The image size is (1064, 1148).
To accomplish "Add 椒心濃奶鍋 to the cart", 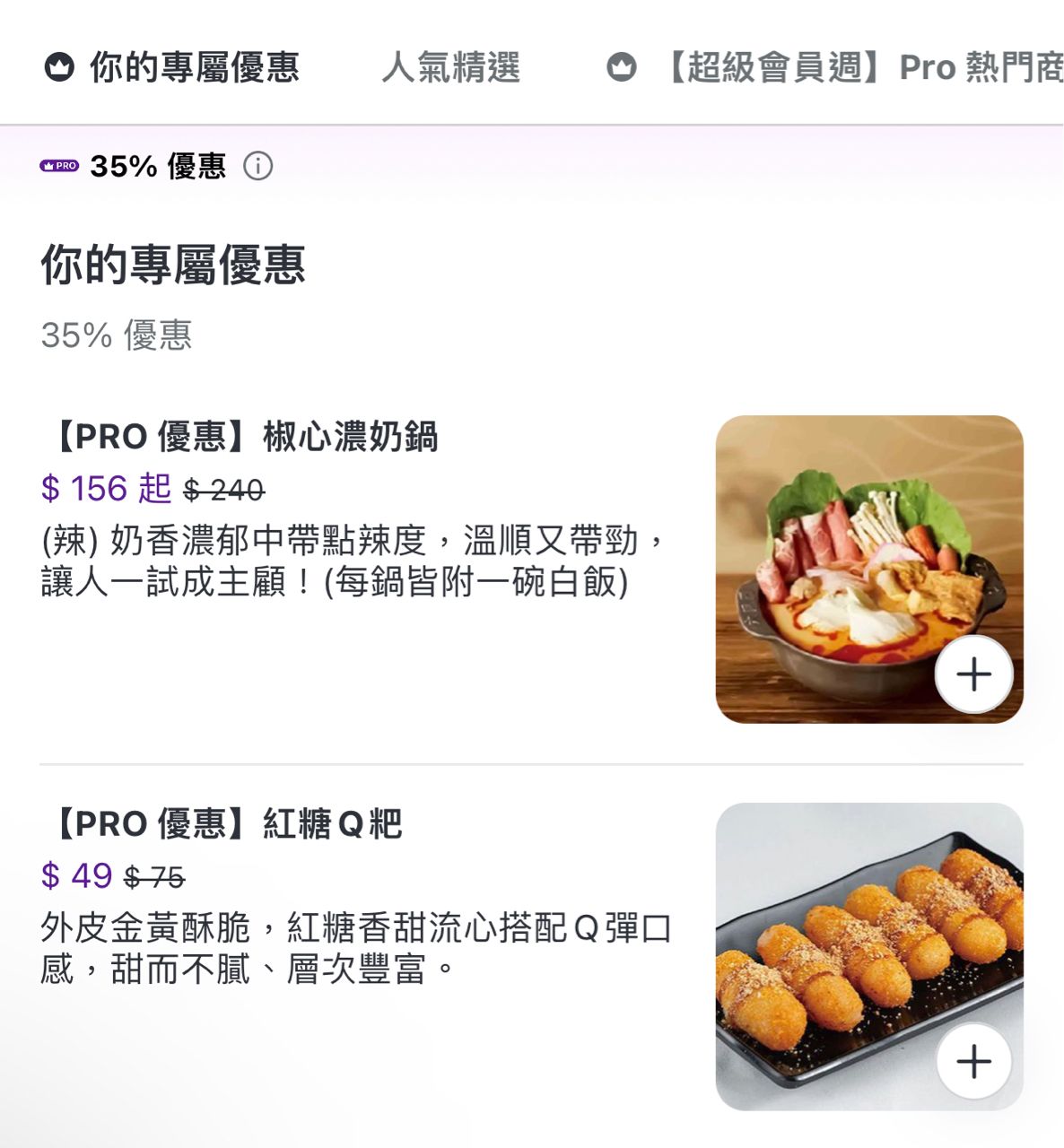I will [973, 674].
